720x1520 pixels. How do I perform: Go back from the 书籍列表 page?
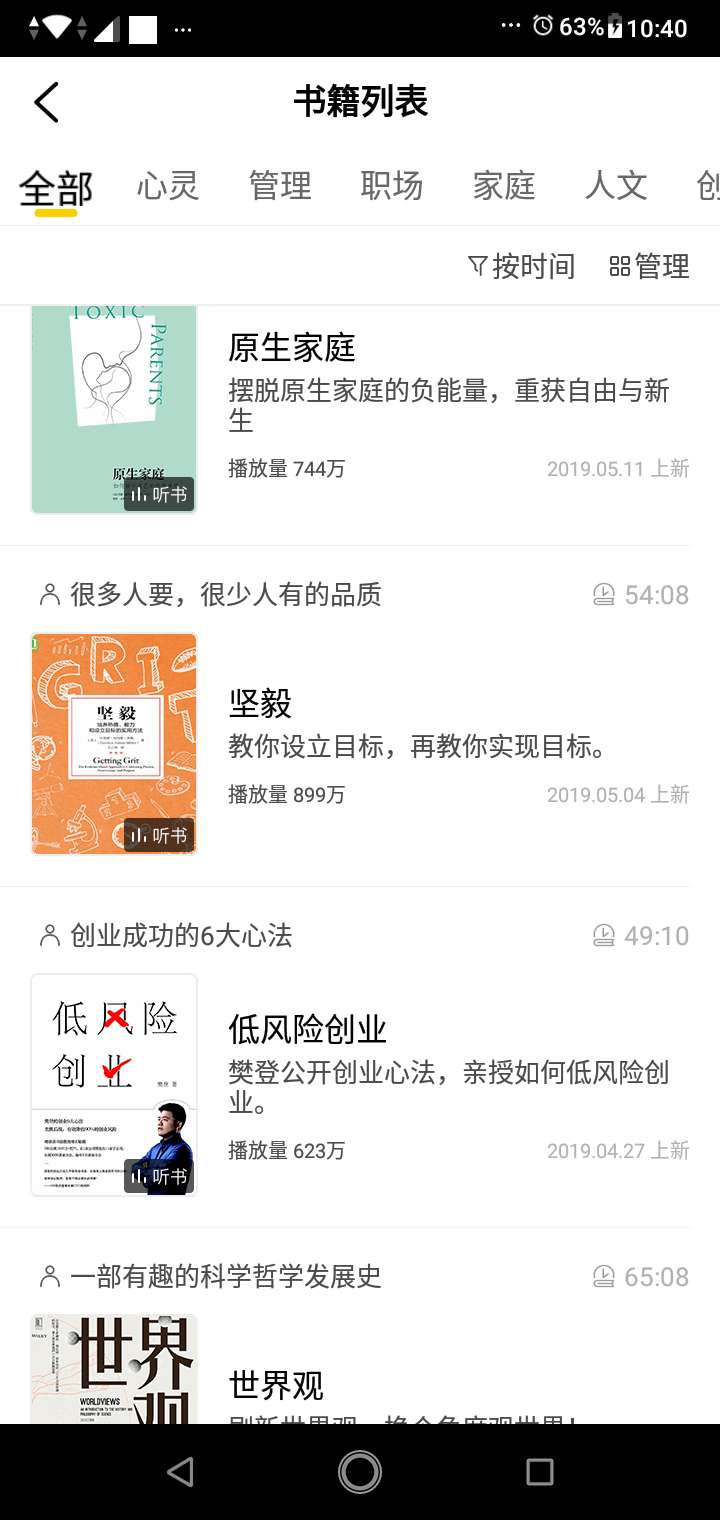(46, 102)
